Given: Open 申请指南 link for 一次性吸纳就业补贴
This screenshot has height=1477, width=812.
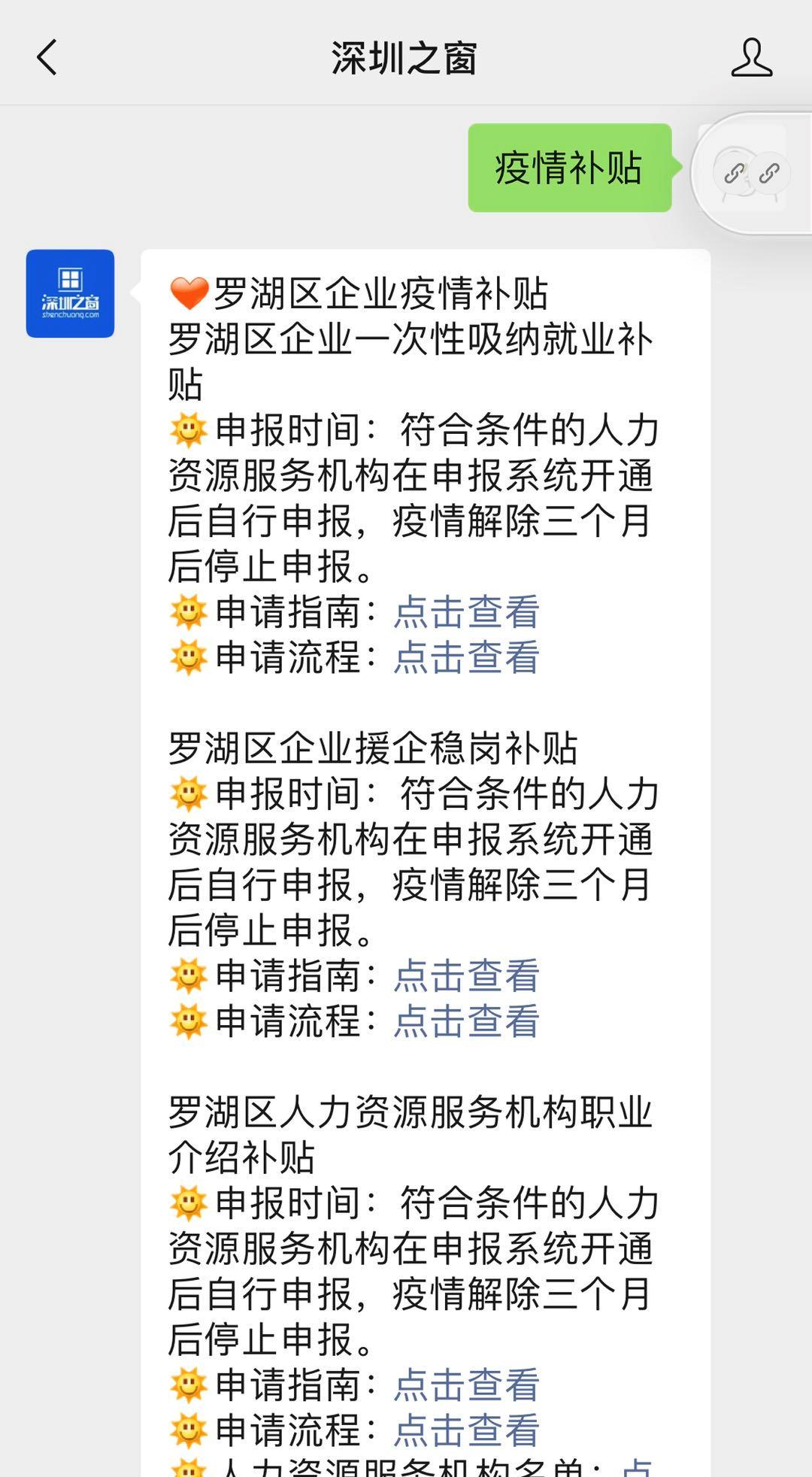Looking at the screenshot, I should click(467, 613).
